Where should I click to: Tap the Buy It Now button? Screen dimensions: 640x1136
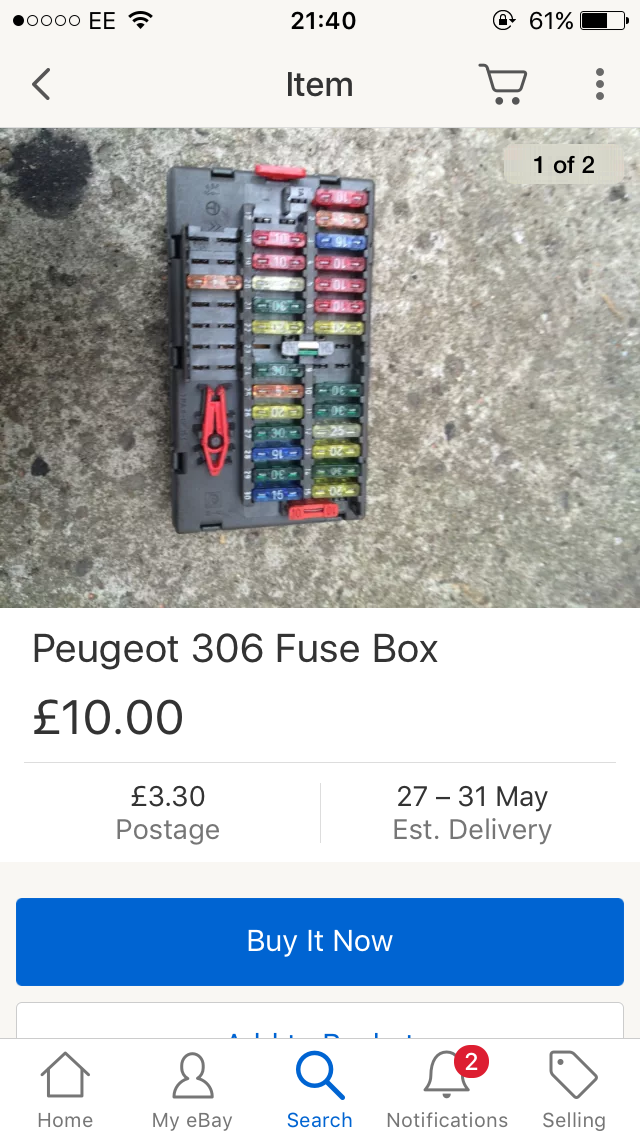click(320, 941)
